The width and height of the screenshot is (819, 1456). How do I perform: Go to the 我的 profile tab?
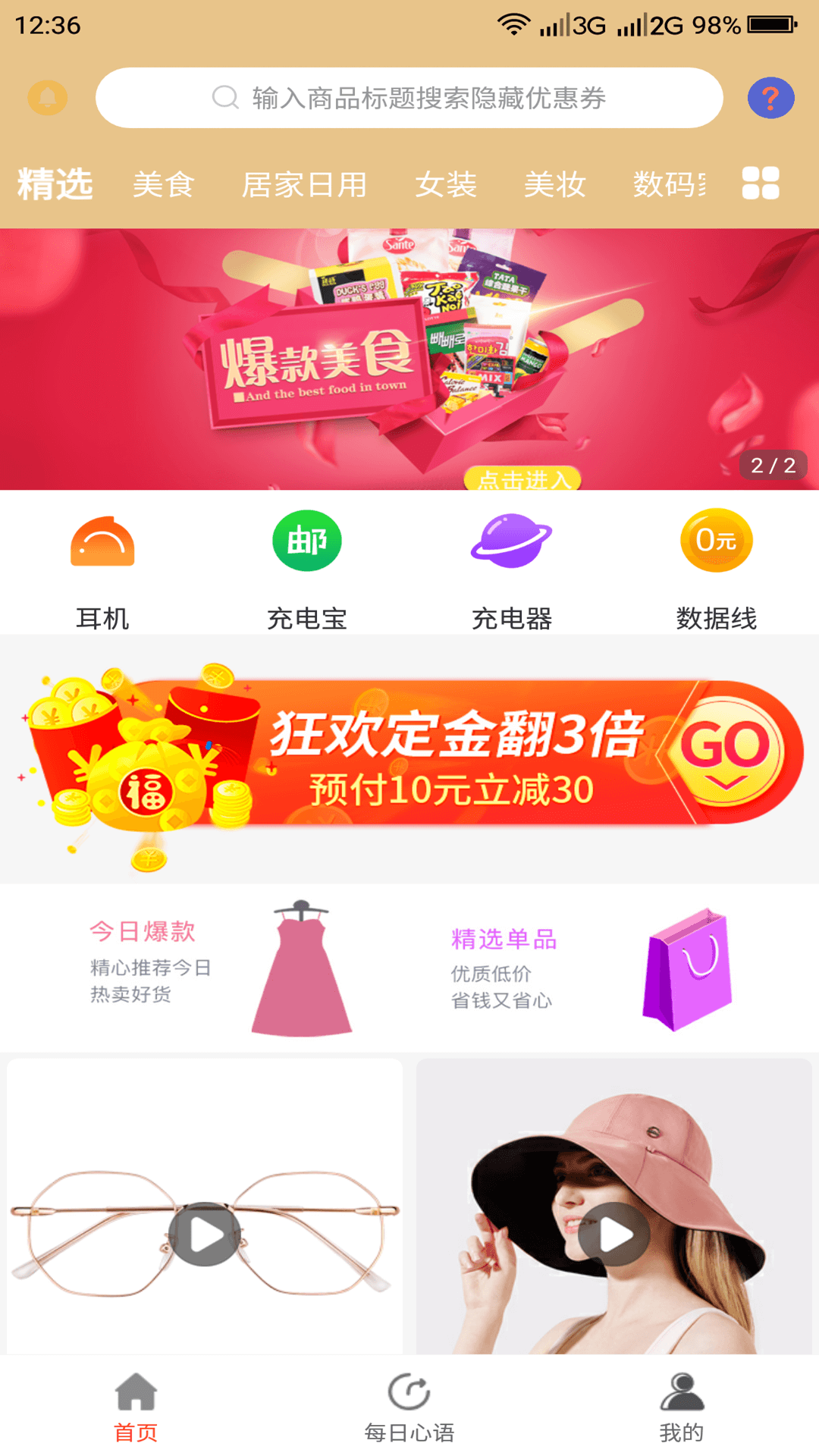click(x=682, y=1407)
